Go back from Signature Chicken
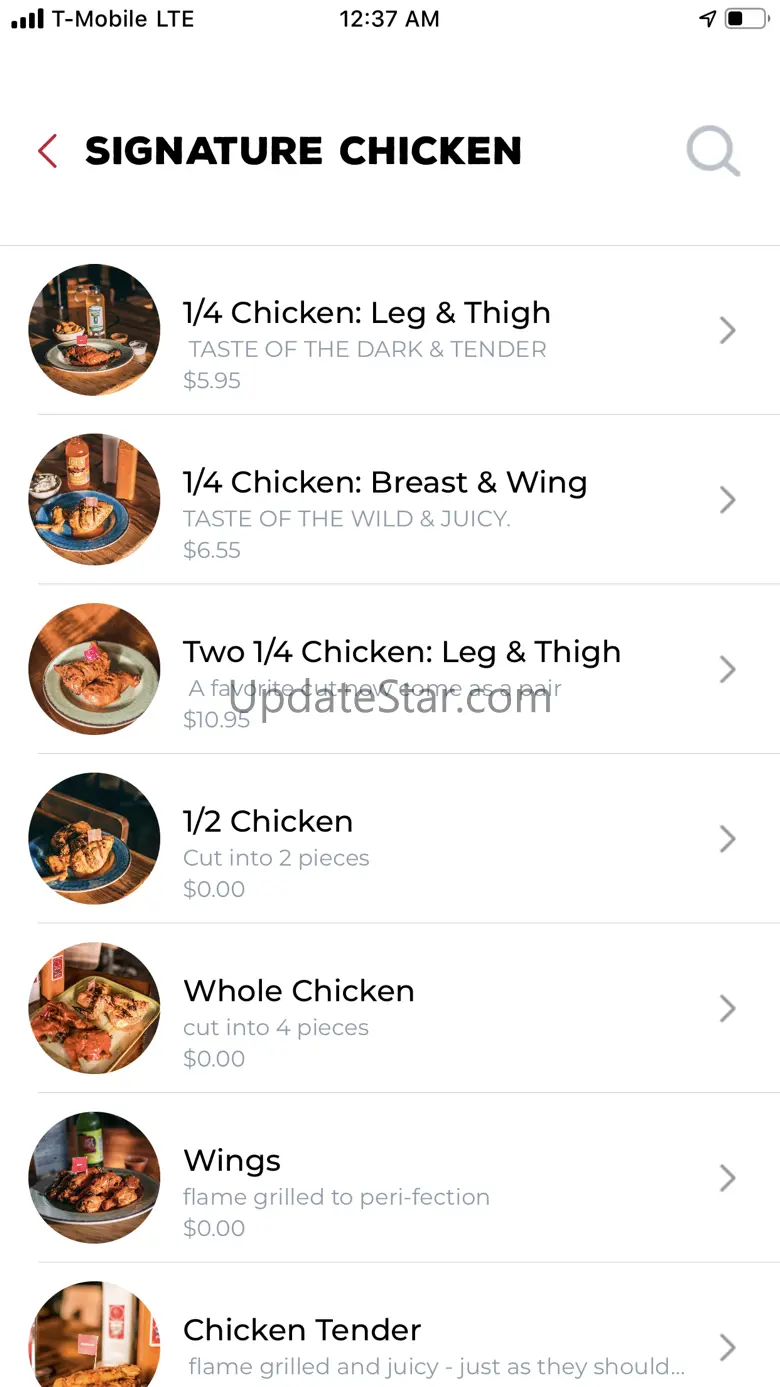This screenshot has width=780, height=1387. 47,151
